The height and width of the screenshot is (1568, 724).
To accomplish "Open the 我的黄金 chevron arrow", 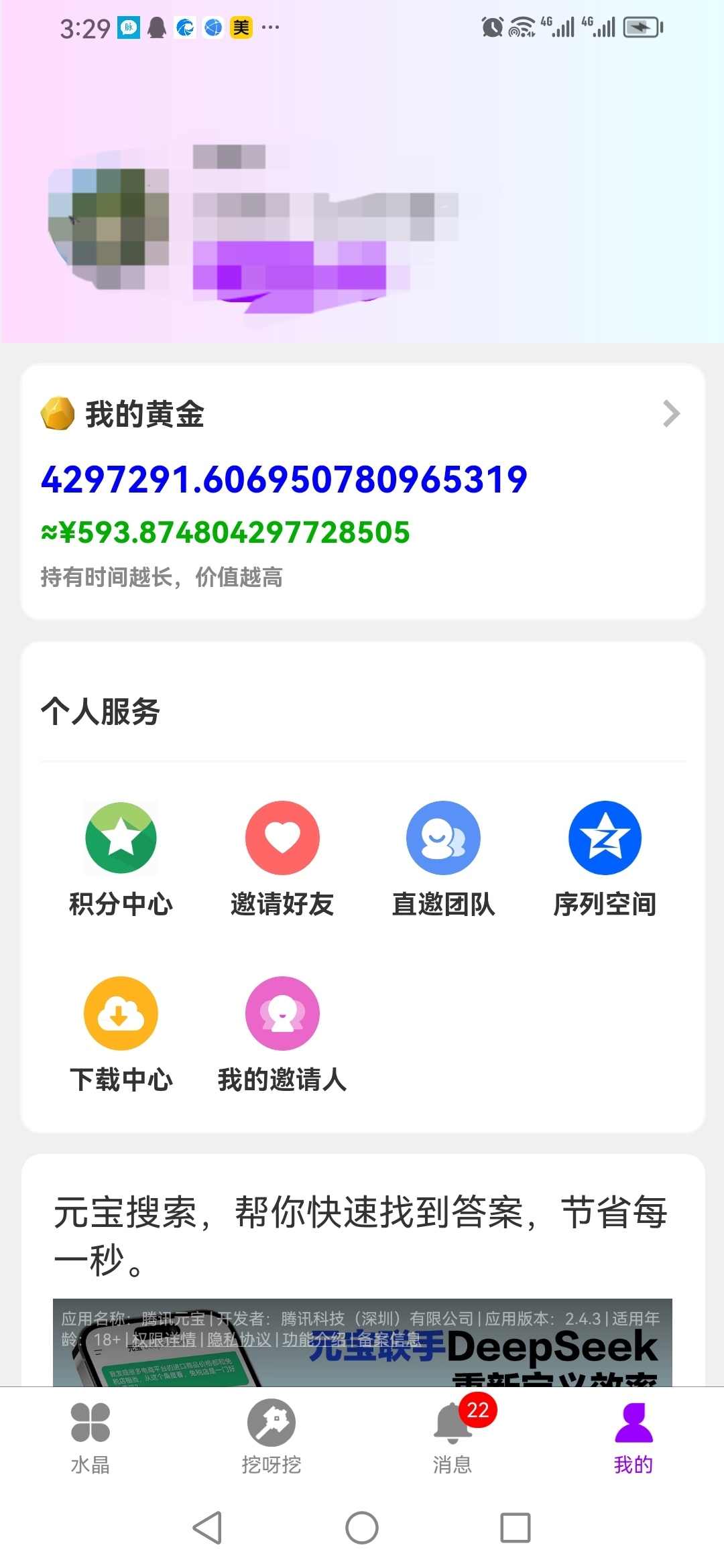I will point(671,413).
